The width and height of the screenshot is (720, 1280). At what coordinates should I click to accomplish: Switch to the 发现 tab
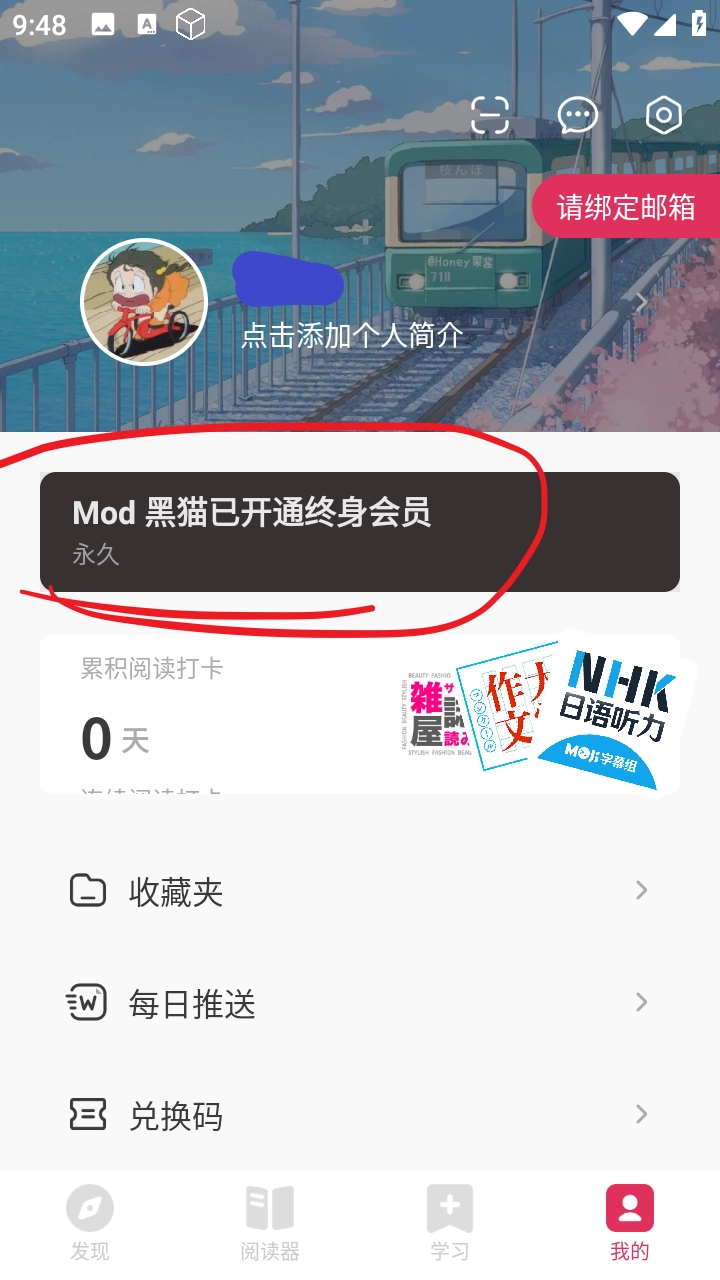(x=90, y=1224)
